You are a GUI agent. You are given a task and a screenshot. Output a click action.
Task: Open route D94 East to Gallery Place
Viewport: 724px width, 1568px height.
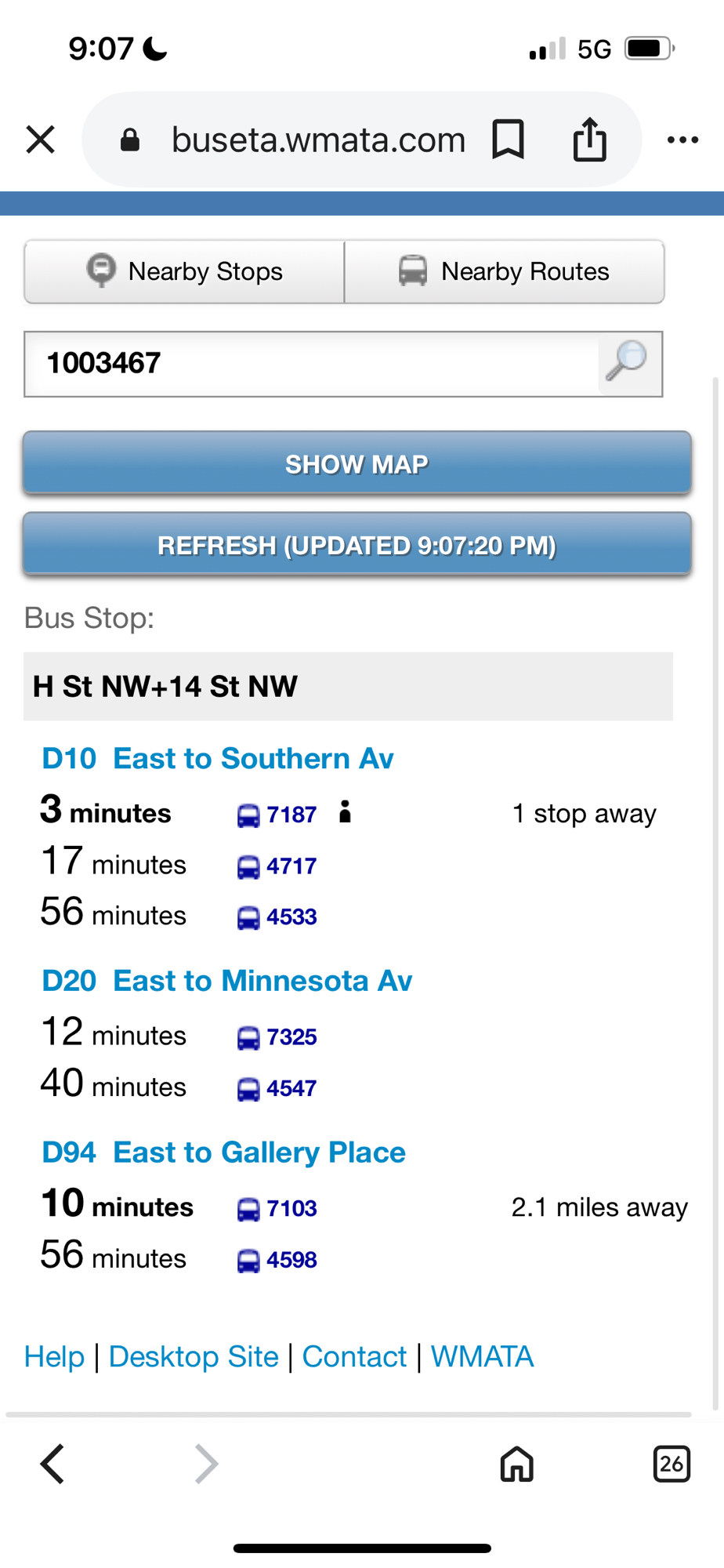224,1152
